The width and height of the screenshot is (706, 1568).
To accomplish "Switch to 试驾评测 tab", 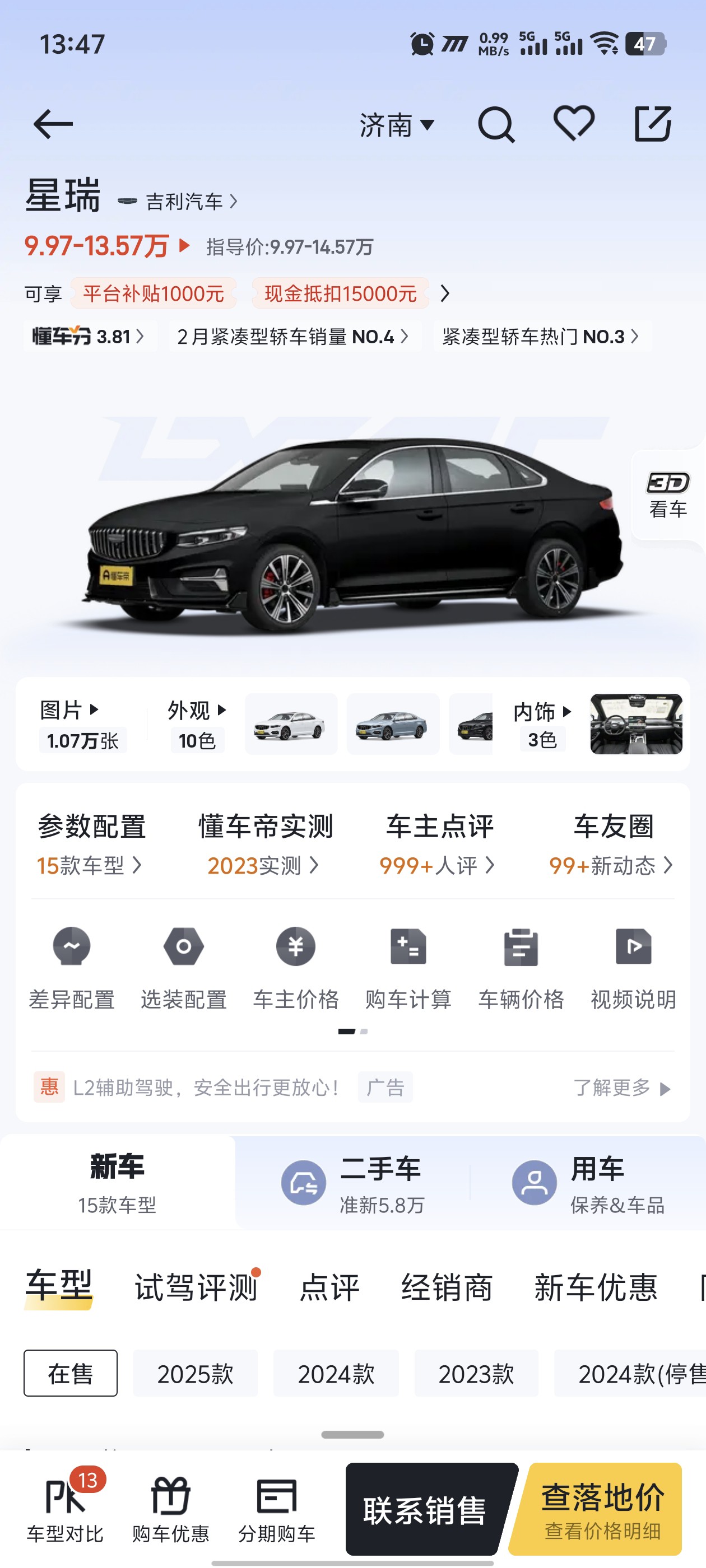I will [197, 1287].
